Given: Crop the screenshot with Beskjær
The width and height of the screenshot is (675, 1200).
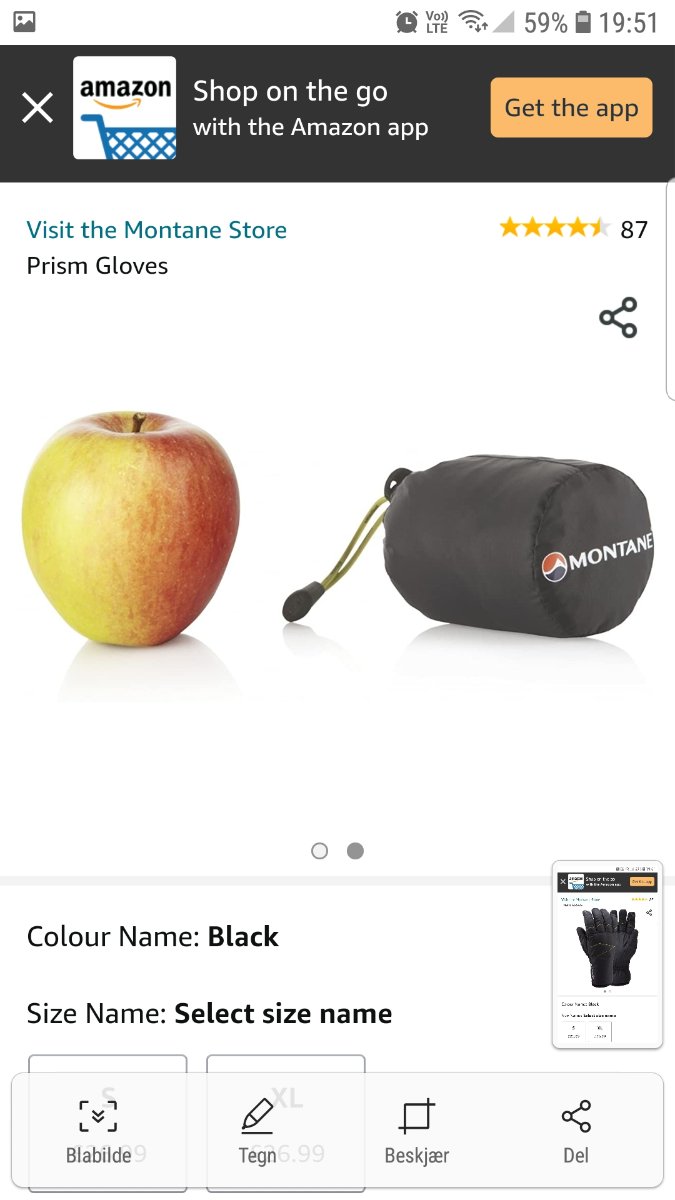Looking at the screenshot, I should point(417,1130).
